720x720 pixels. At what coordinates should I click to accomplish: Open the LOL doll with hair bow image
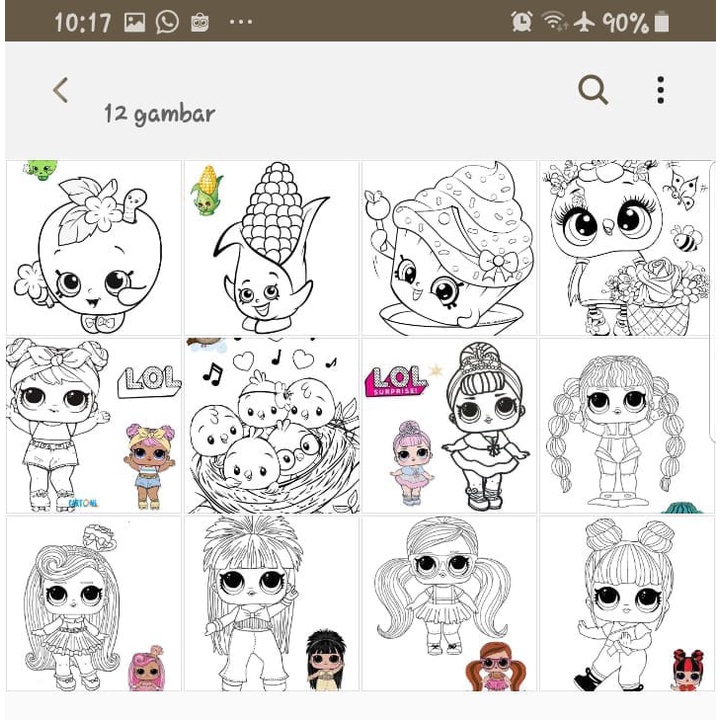pos(94,426)
